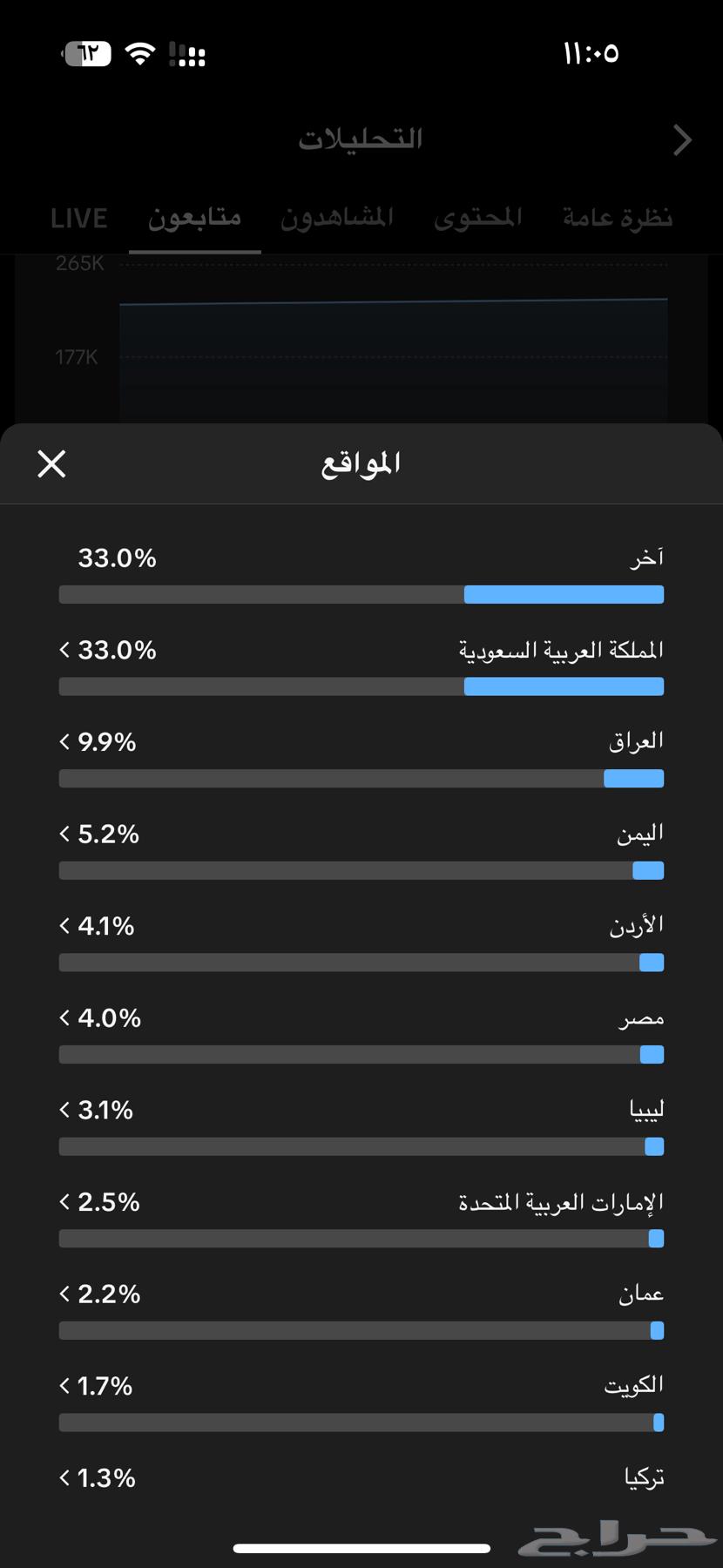
Task: Tap the 265K axis label on the chart
Action: [x=78, y=263]
